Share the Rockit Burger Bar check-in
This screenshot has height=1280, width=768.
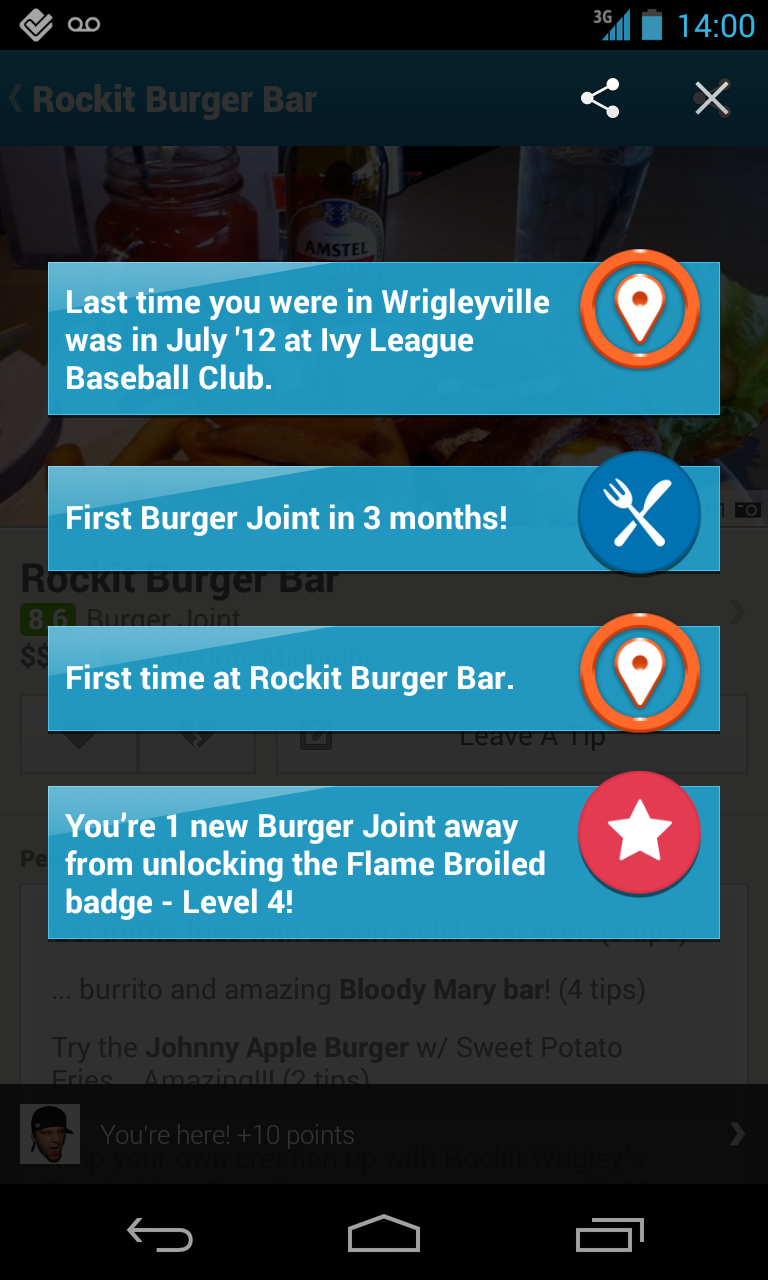pyautogui.click(x=600, y=99)
